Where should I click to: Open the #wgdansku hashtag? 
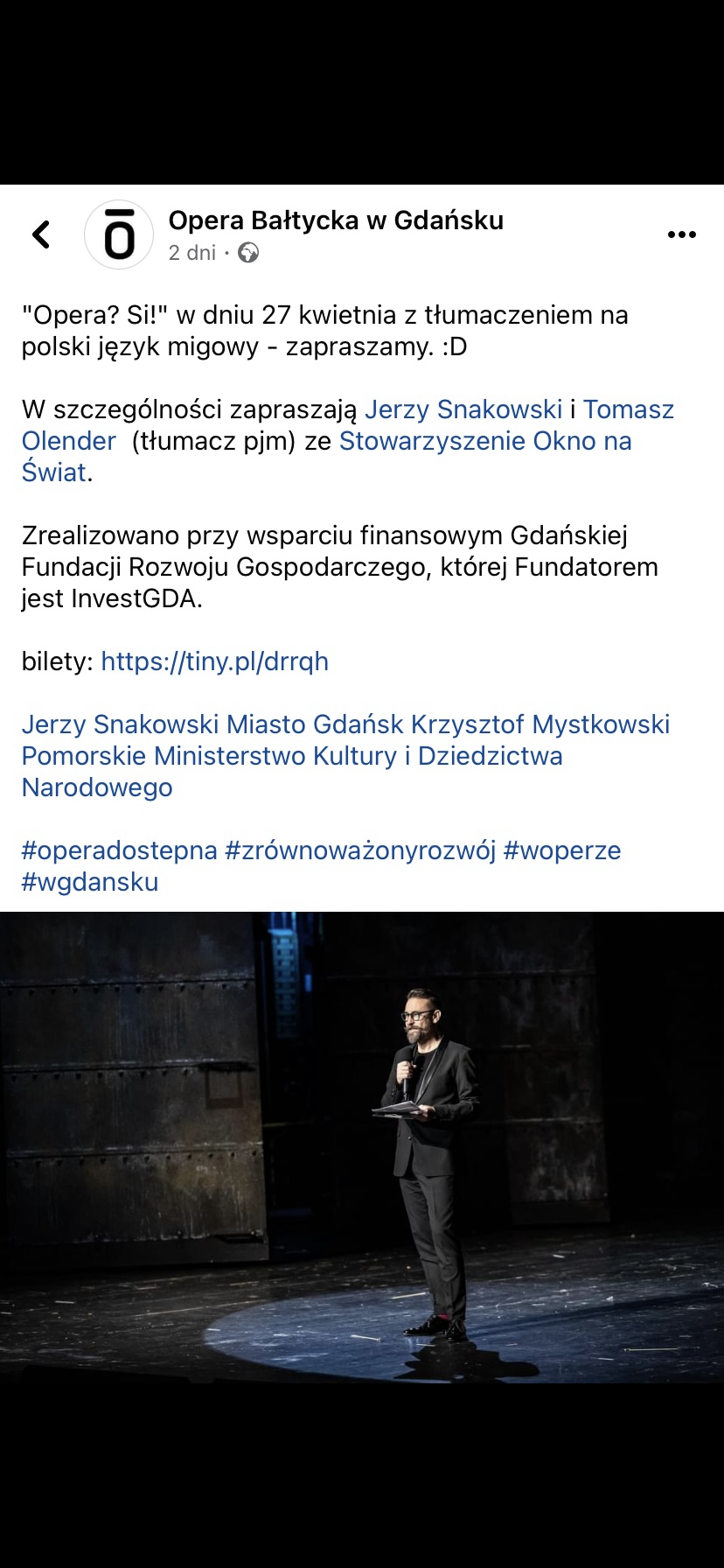click(90, 882)
